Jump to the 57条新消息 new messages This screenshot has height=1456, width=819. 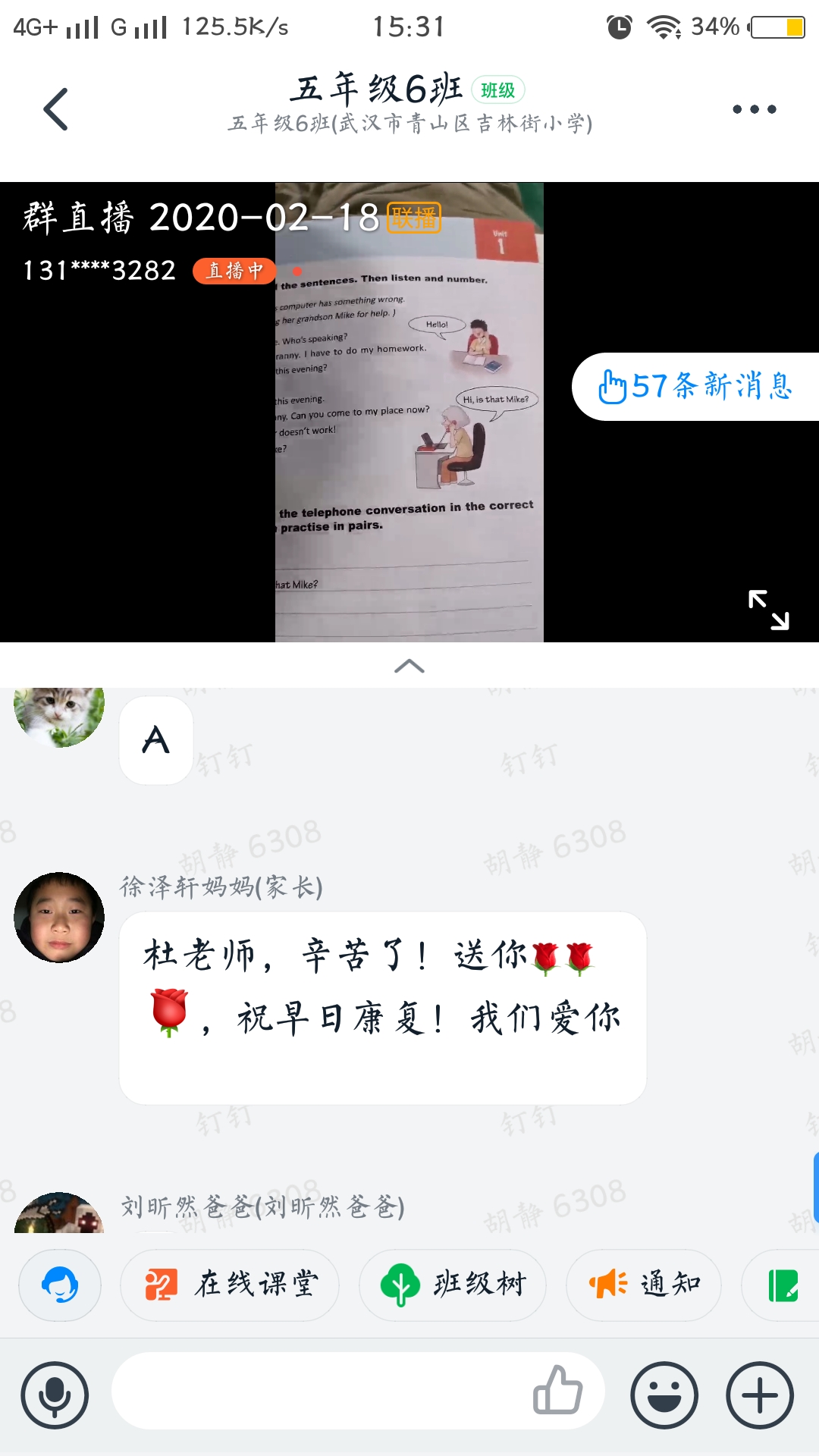pos(696,386)
